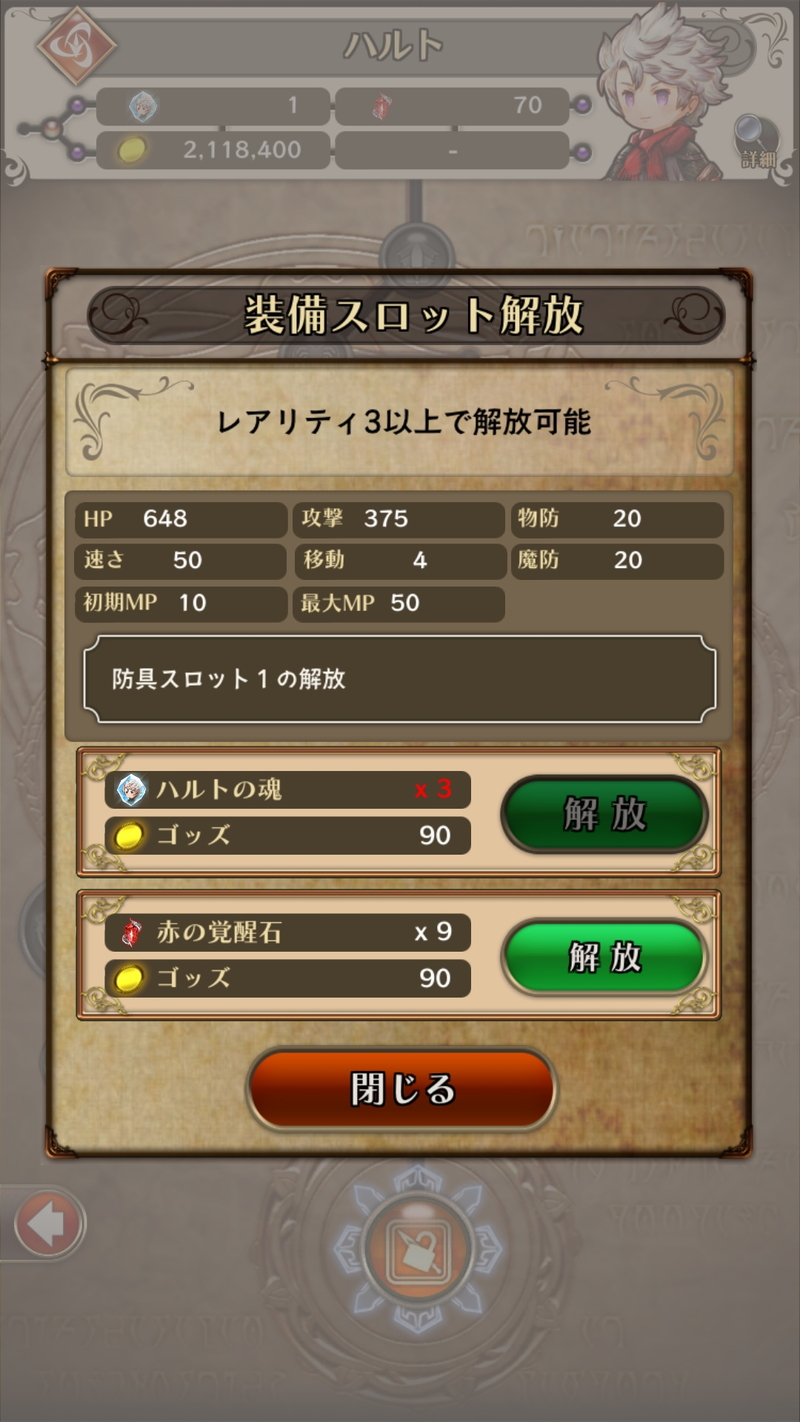Tap 解放 for the 赤の覚醒石 option

(x=604, y=957)
